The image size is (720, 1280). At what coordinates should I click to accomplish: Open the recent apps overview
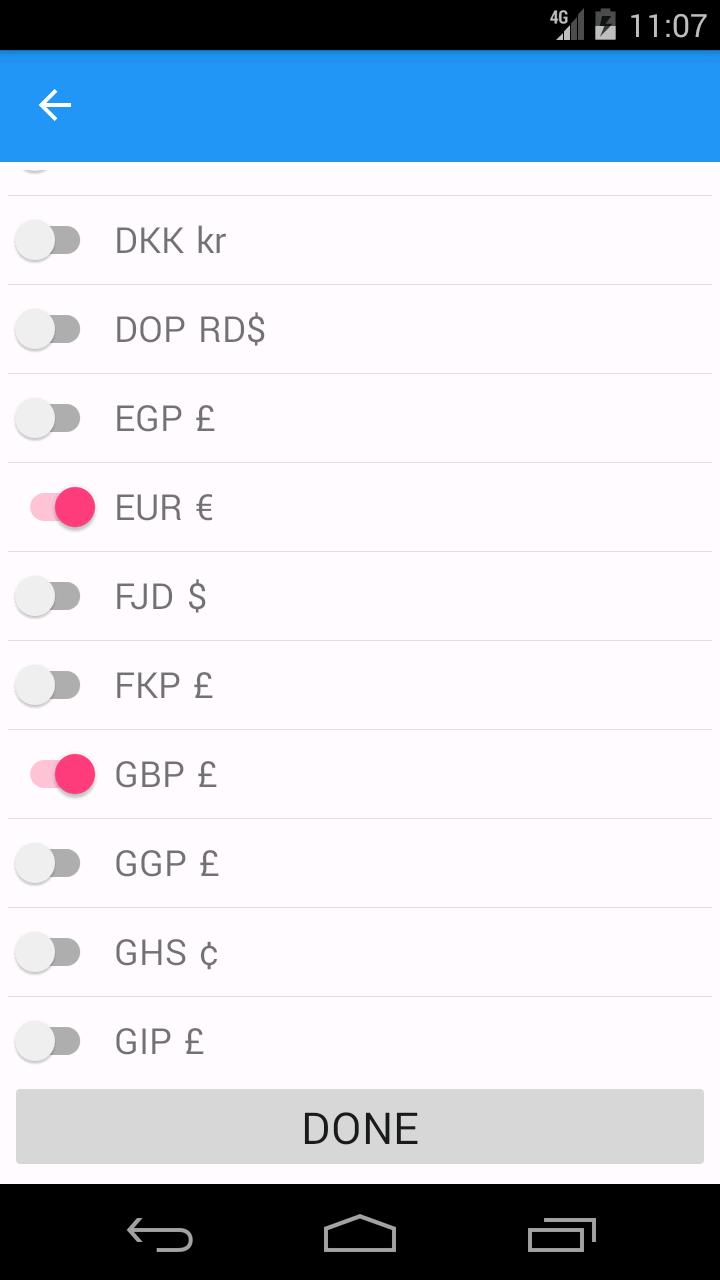[562, 1234]
